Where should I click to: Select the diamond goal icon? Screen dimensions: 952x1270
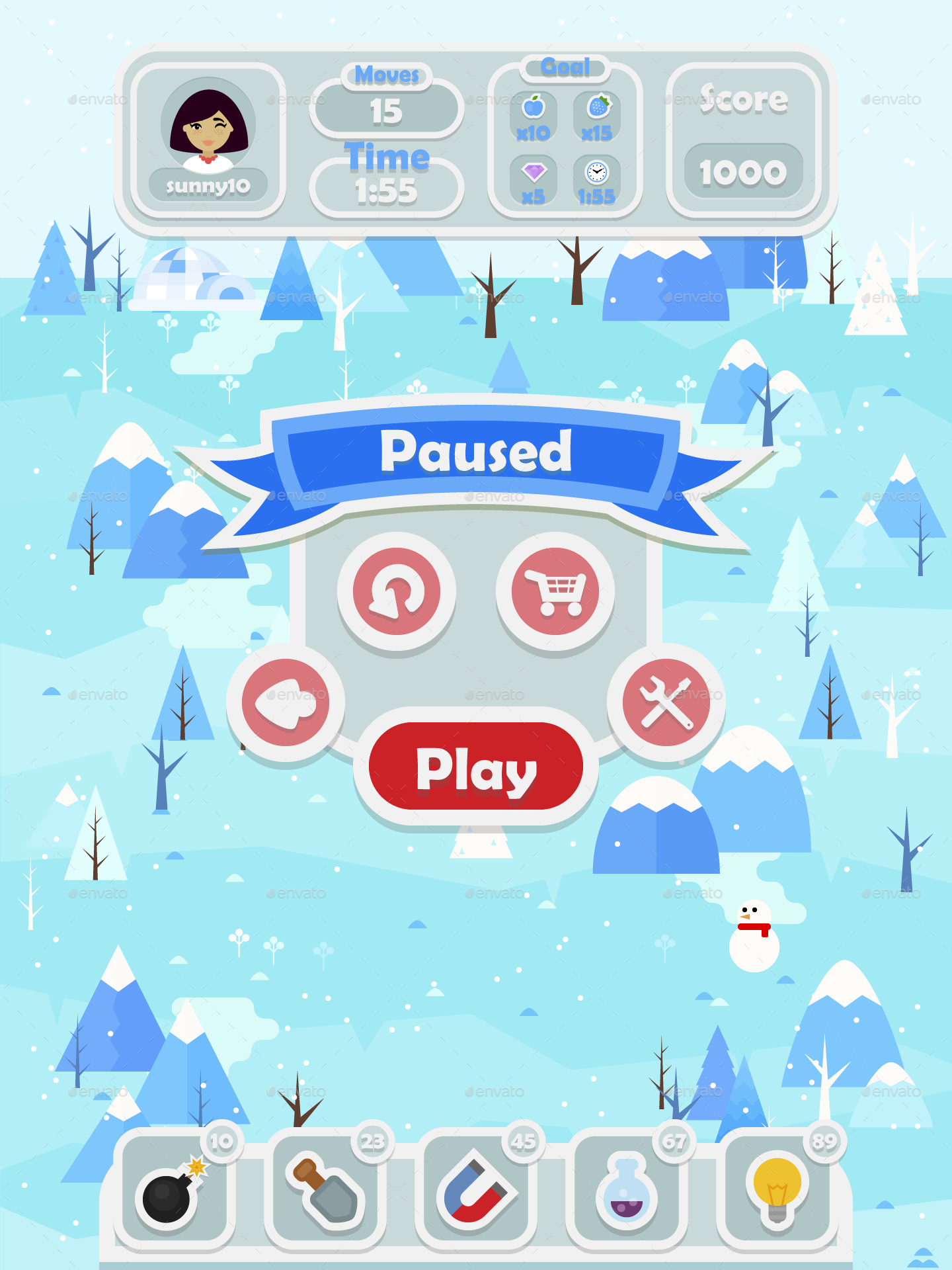[x=534, y=173]
